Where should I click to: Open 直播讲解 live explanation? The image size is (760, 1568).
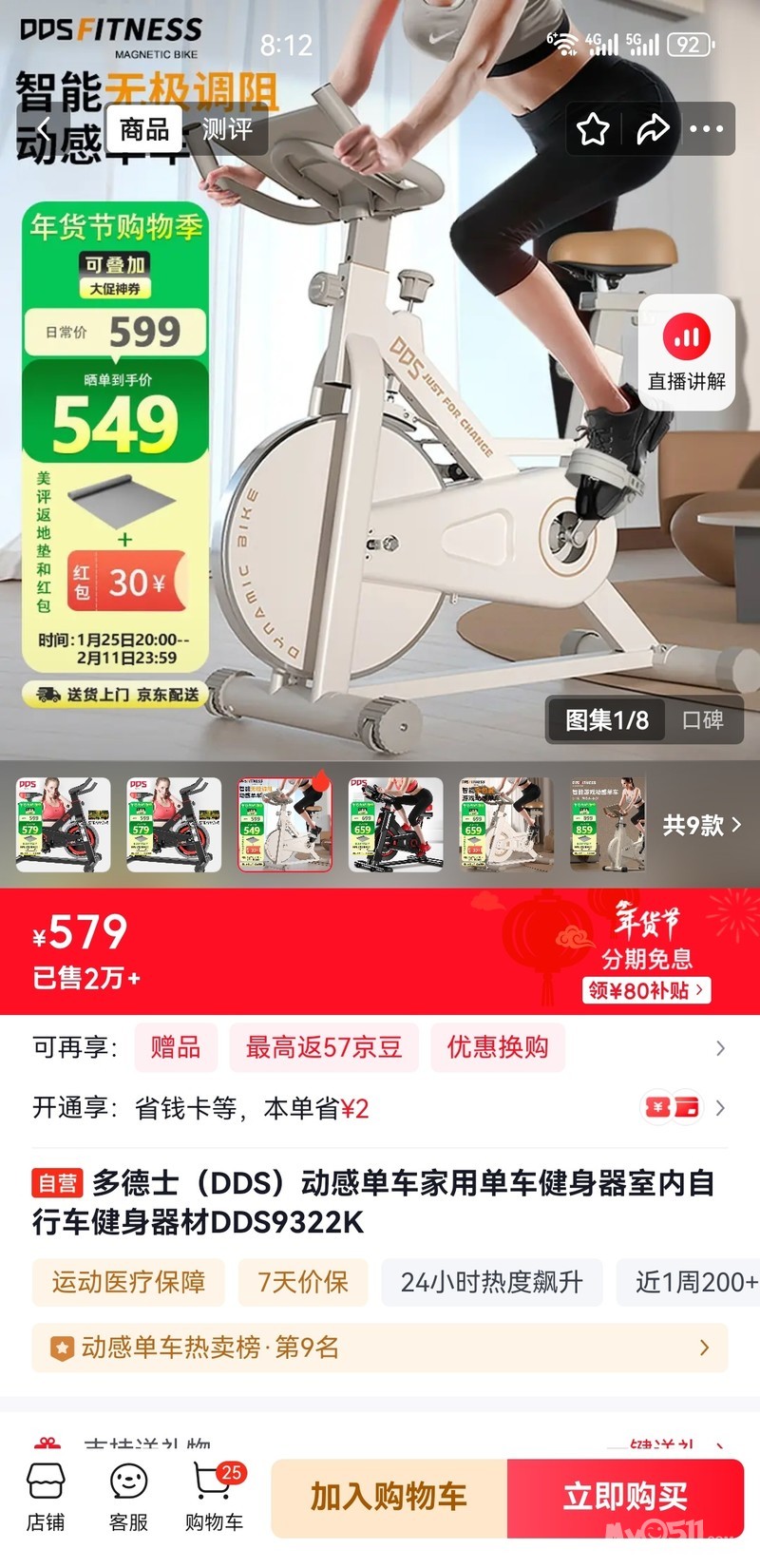point(687,352)
